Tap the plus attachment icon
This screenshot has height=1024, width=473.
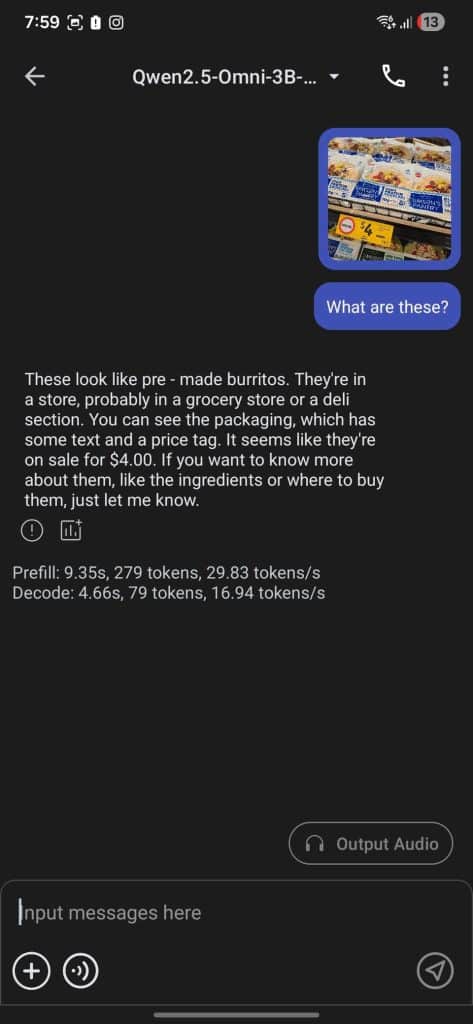(31, 971)
